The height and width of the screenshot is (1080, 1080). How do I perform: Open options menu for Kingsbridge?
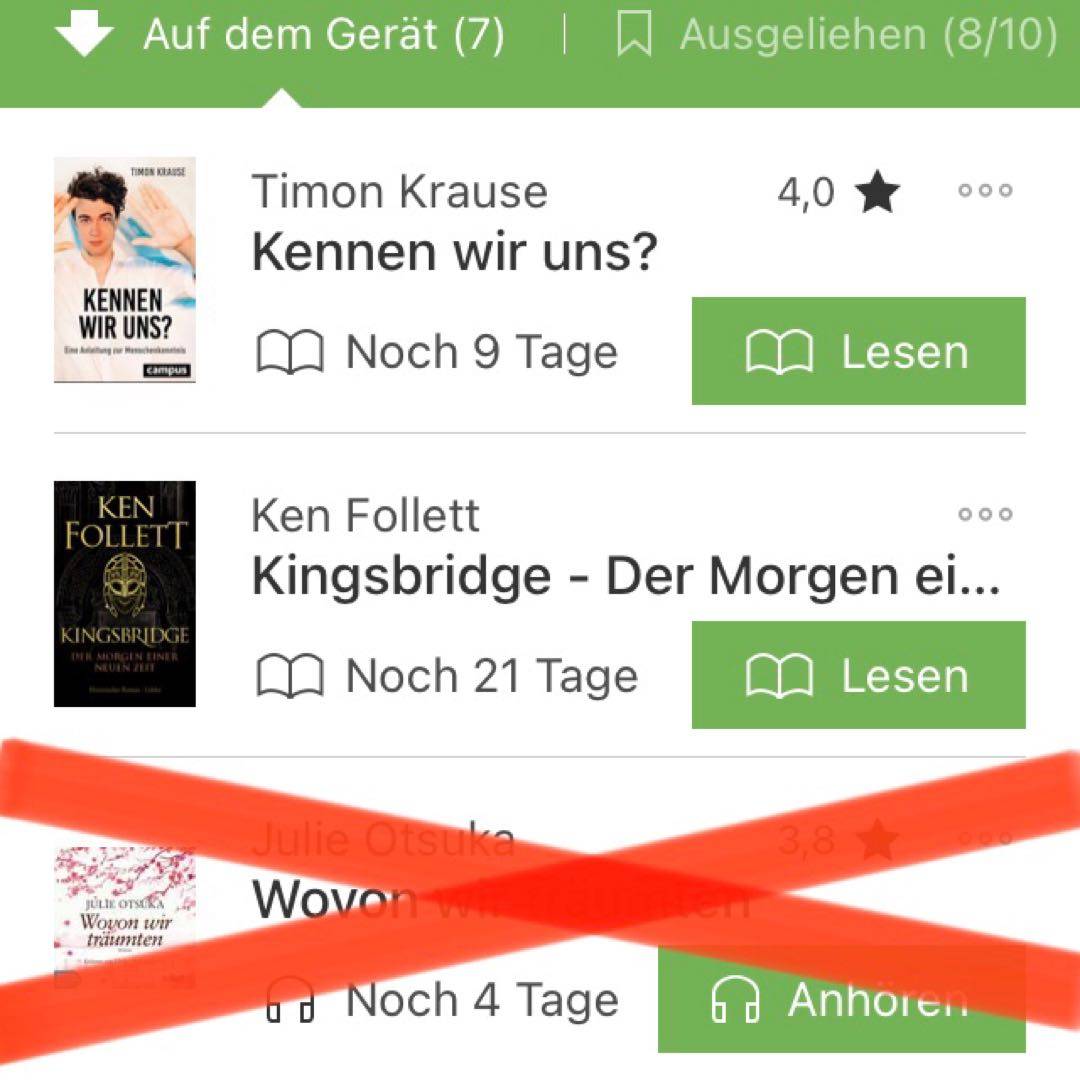985,514
